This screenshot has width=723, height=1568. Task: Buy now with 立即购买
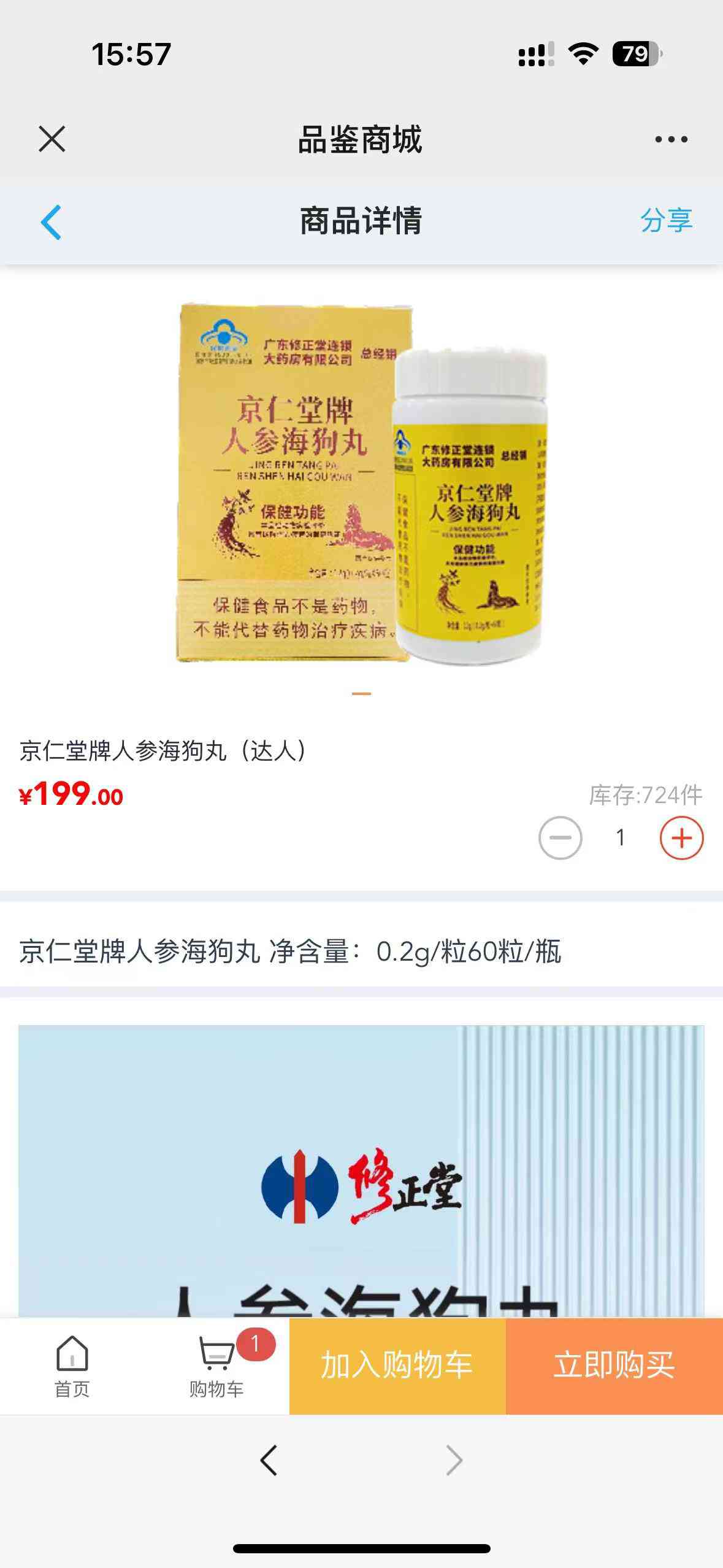click(614, 1366)
